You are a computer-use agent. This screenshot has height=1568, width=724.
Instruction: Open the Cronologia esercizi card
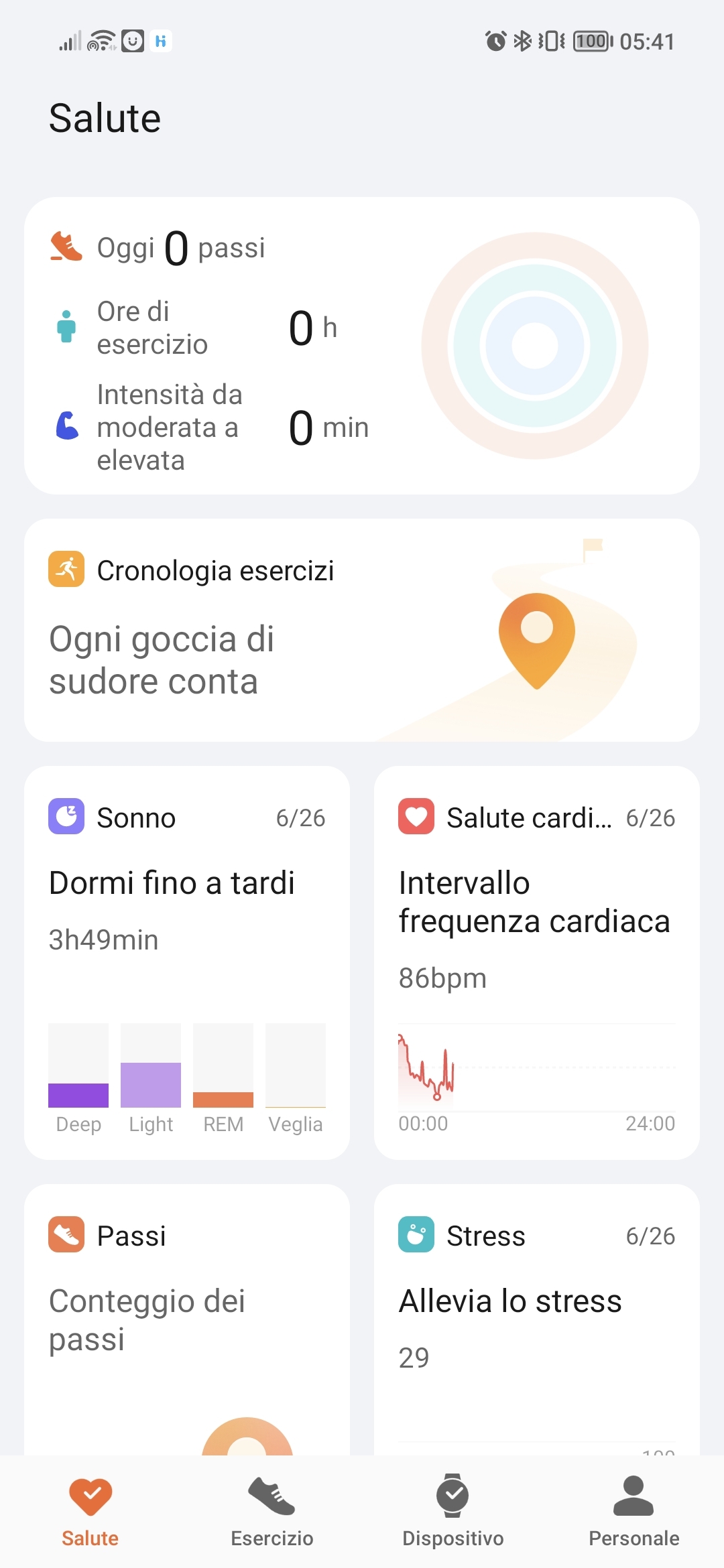point(362,630)
